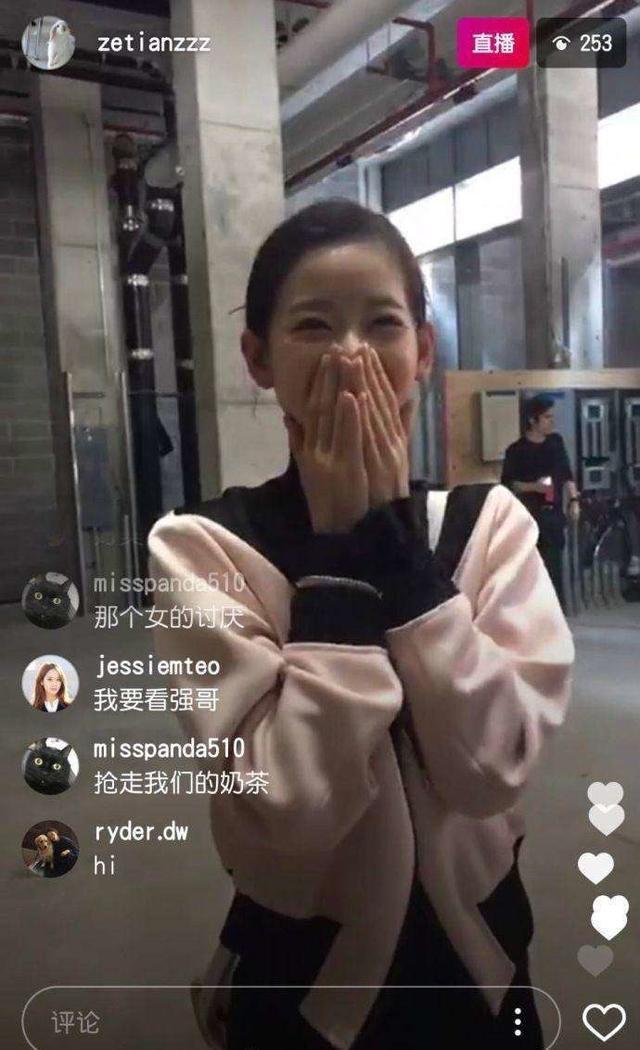
Task: Send a like with the heart icon
Action: click(604, 1021)
